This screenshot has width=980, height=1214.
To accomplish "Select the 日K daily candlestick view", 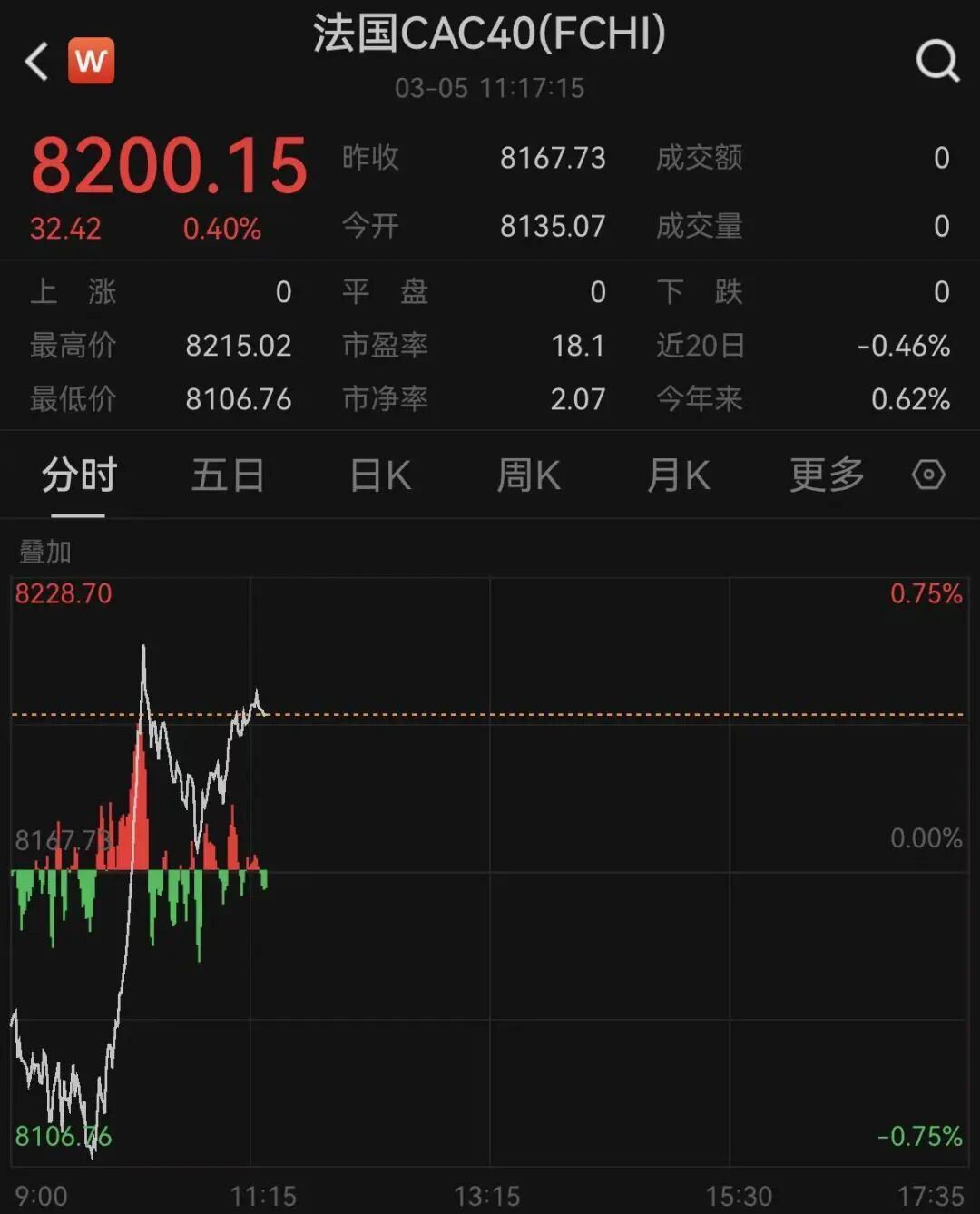I will (379, 474).
